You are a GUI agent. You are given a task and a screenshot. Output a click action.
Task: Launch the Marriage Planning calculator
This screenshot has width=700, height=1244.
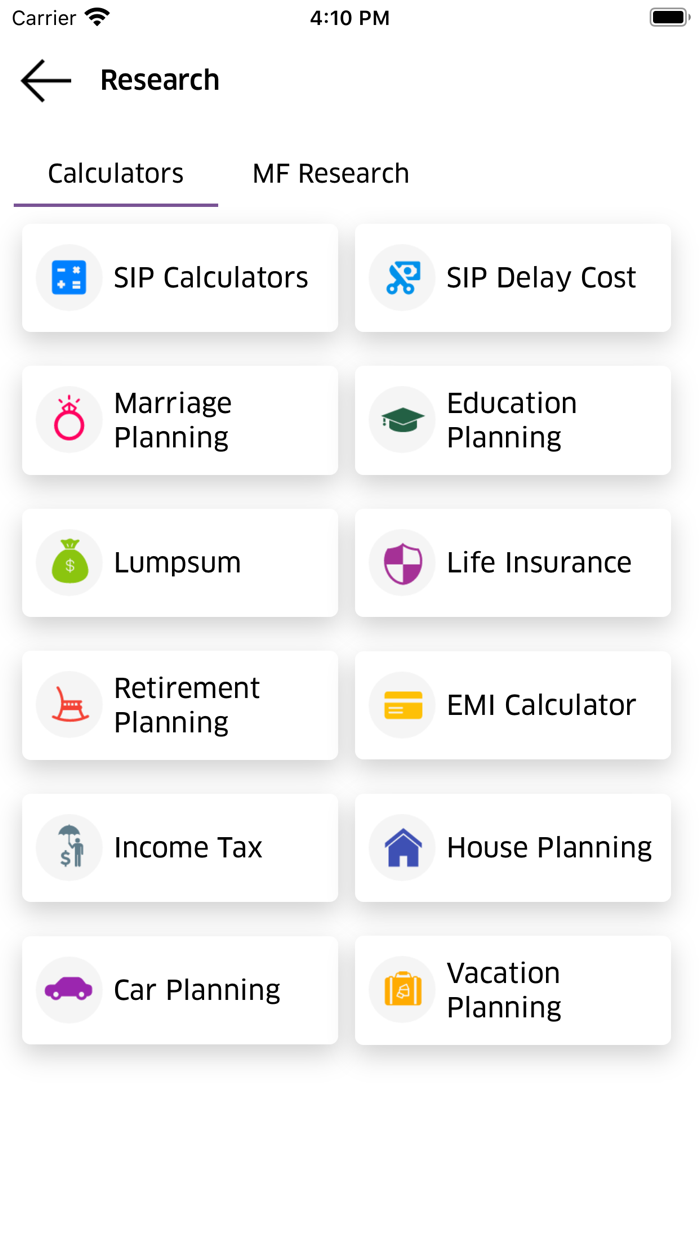[x=180, y=420]
